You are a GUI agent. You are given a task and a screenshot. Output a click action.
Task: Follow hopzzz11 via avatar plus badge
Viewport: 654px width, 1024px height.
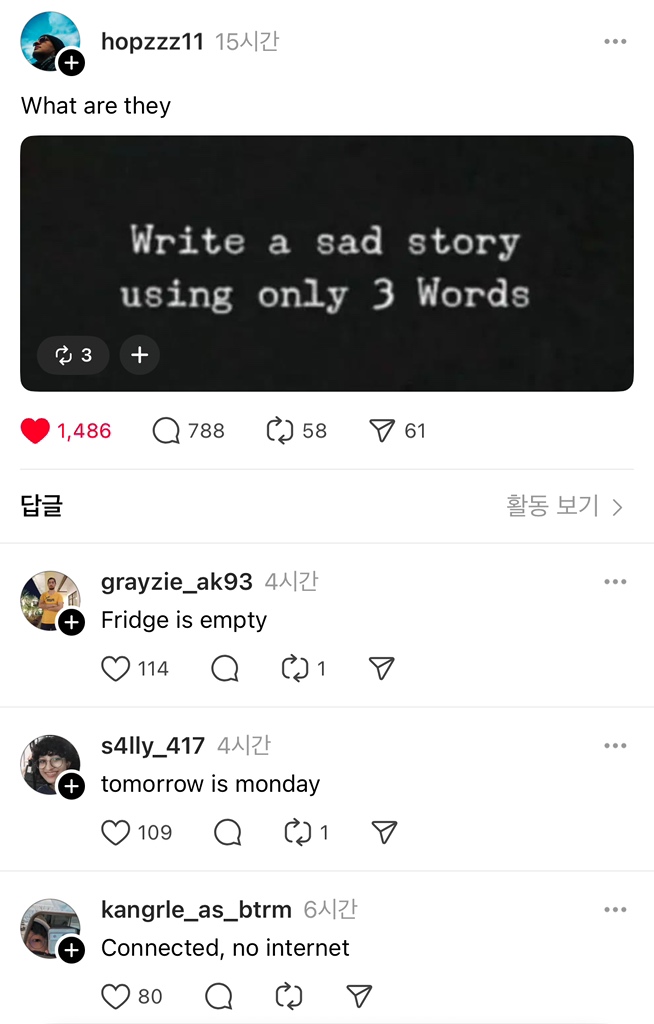71,64
